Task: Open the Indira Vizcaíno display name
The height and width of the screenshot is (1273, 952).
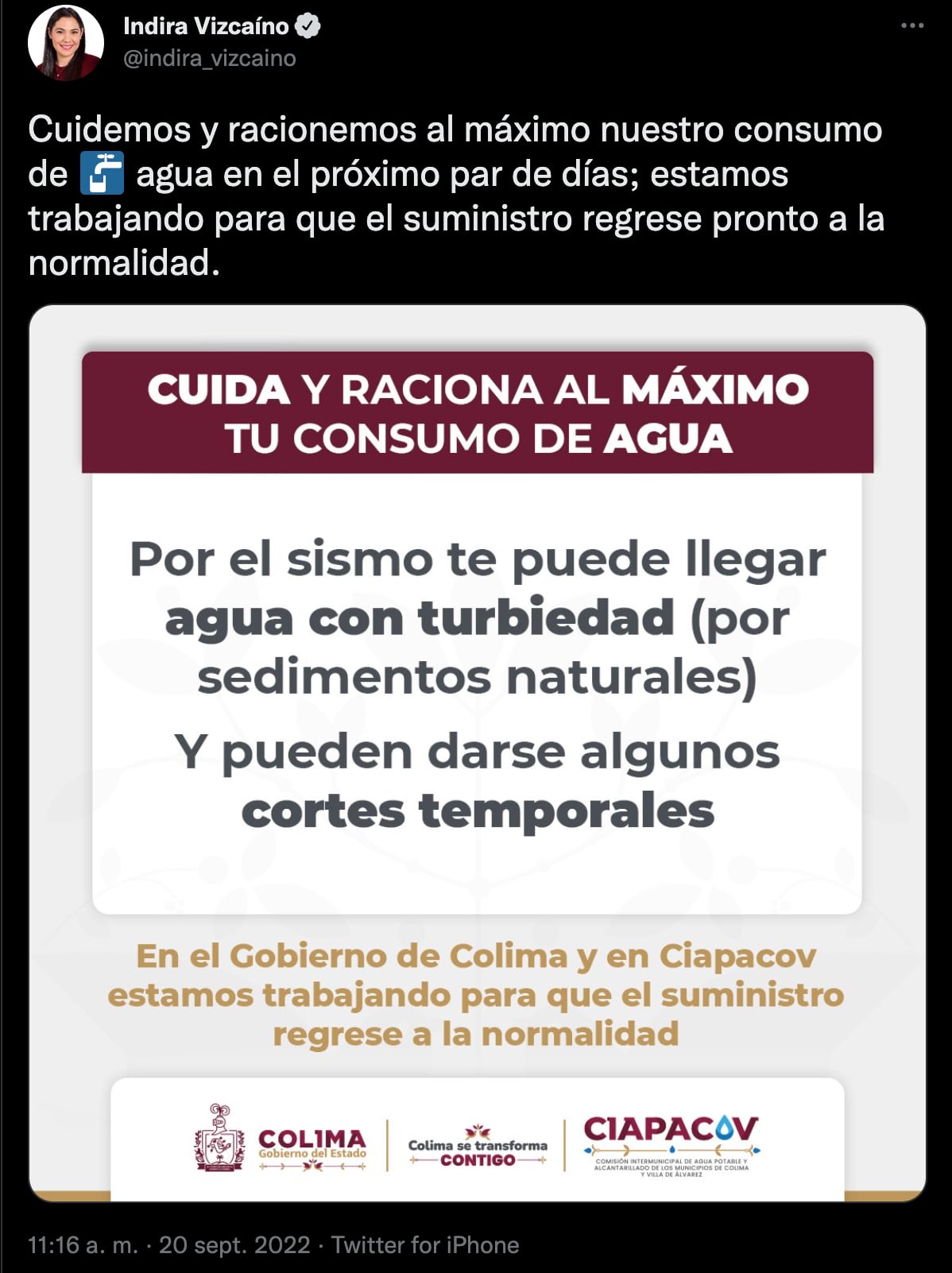Action: (x=206, y=26)
